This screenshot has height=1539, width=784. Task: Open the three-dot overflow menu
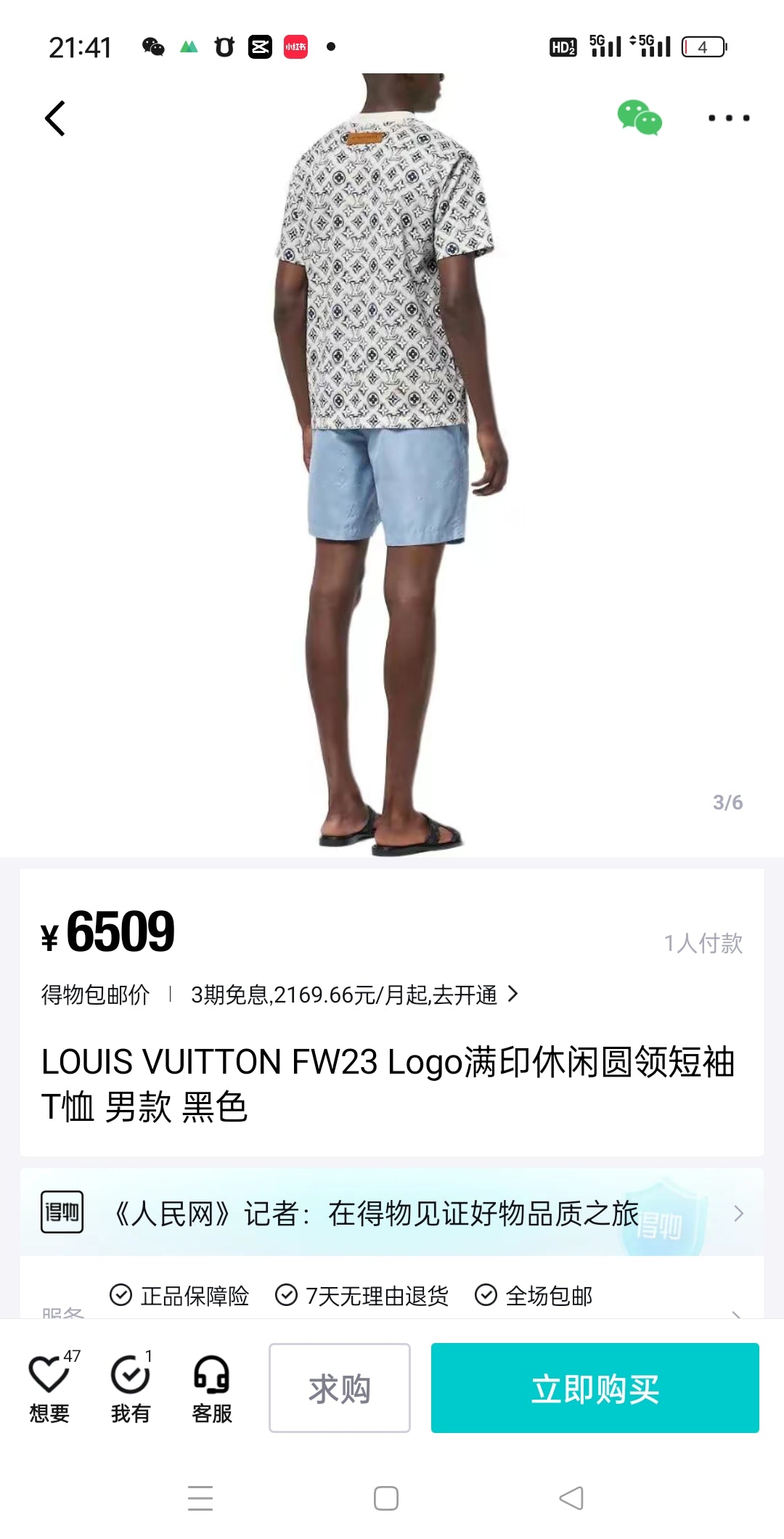[728, 118]
